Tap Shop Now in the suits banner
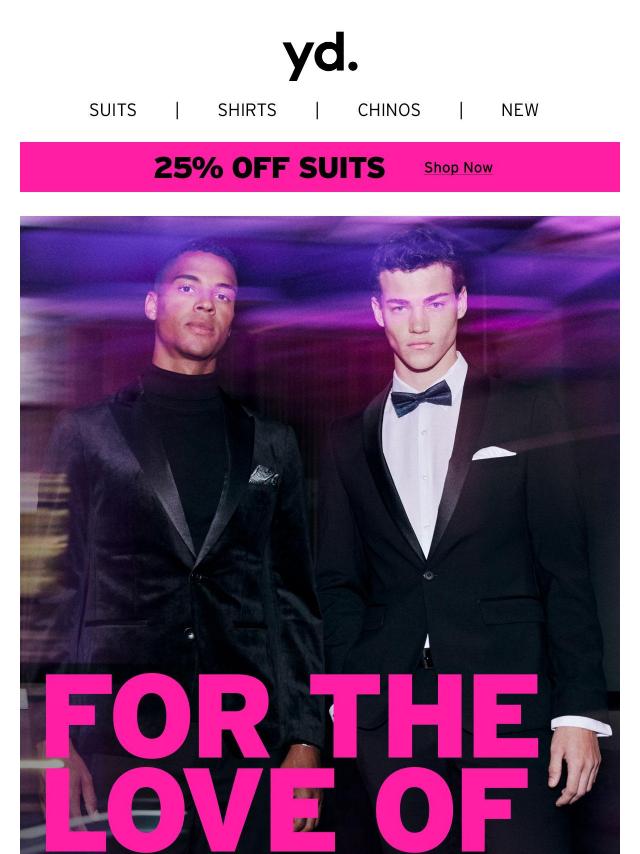The height and width of the screenshot is (854, 640). coord(458,168)
